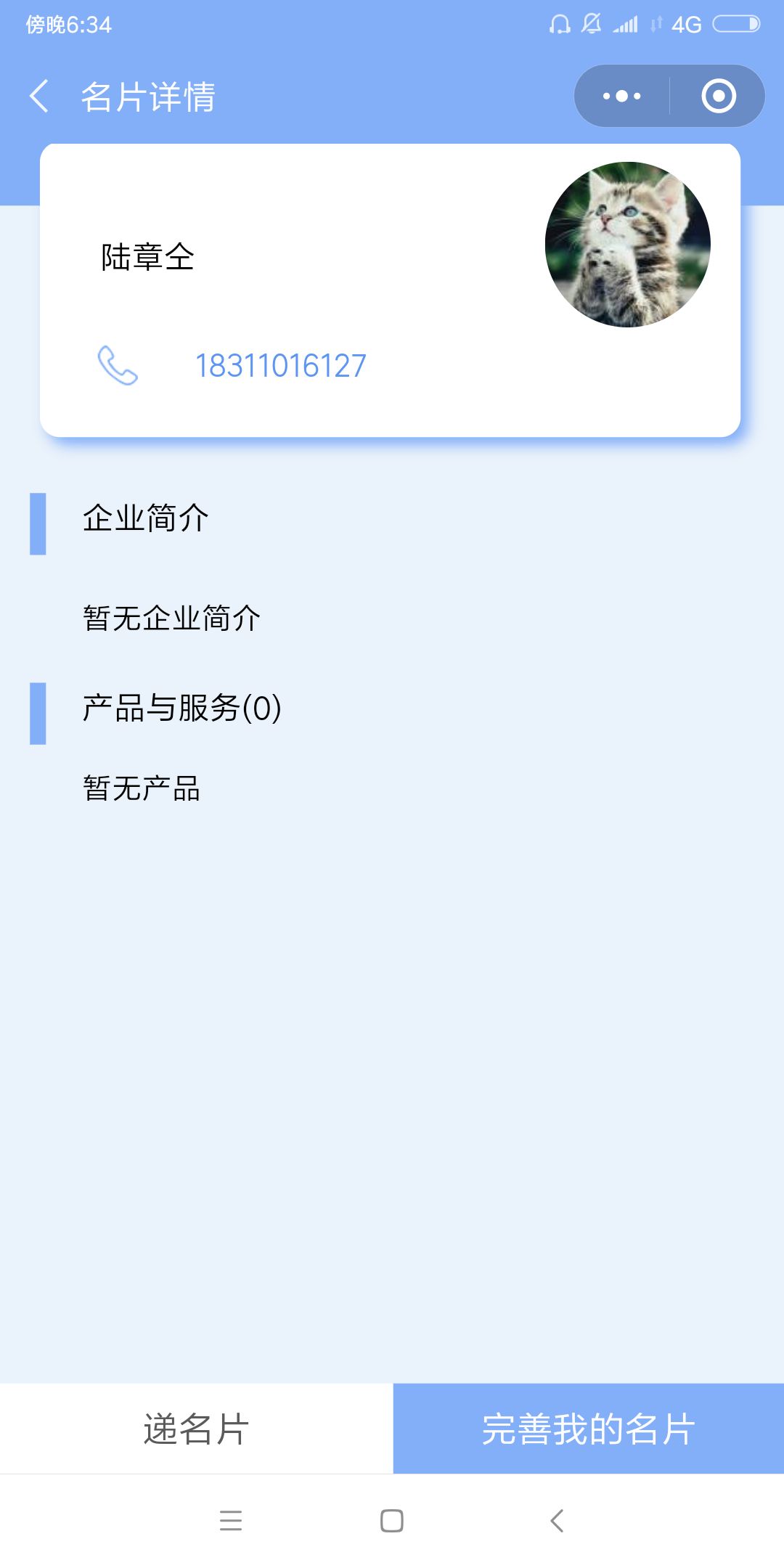Screen dimensions: 784x1568
Task: Go to the home screen
Action: pyautogui.click(x=392, y=1520)
